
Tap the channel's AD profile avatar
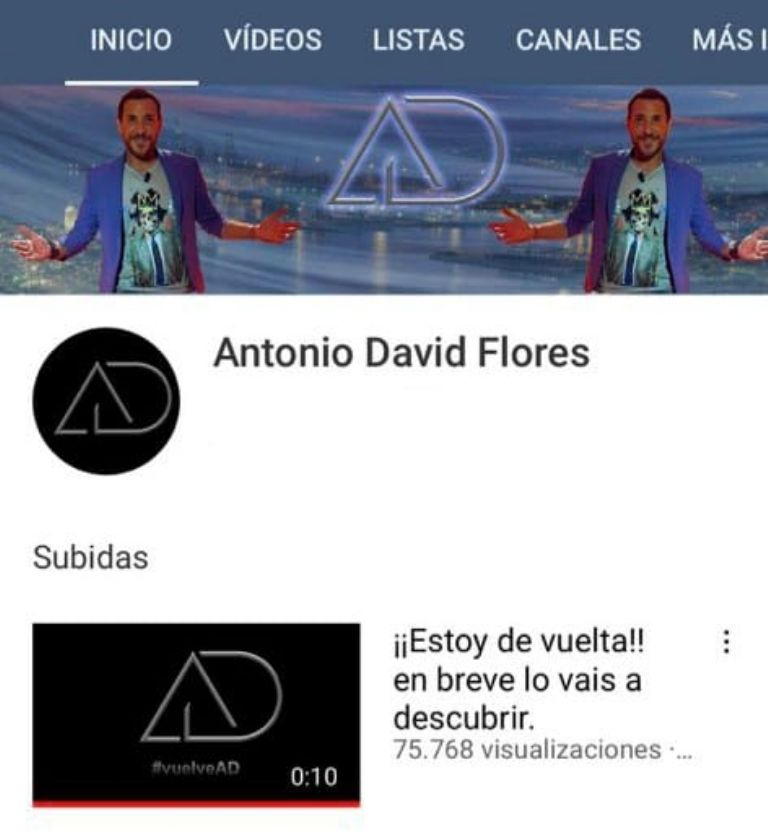pos(107,400)
